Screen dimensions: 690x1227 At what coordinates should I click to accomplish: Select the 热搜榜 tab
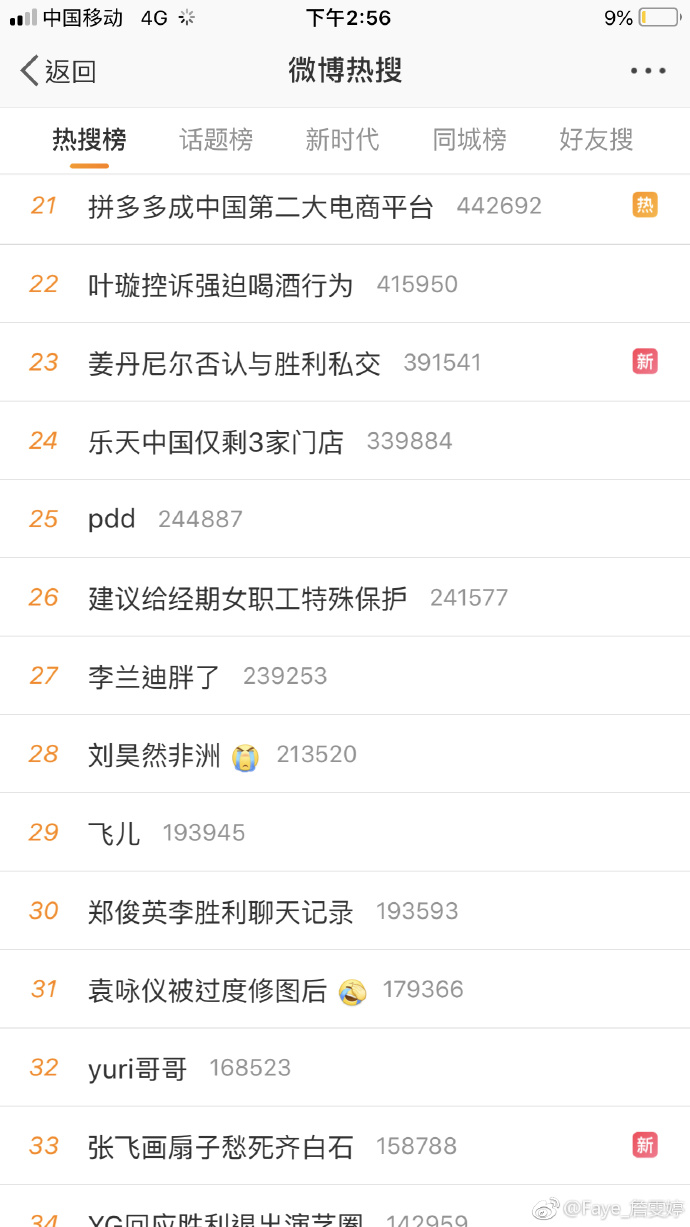[89, 140]
